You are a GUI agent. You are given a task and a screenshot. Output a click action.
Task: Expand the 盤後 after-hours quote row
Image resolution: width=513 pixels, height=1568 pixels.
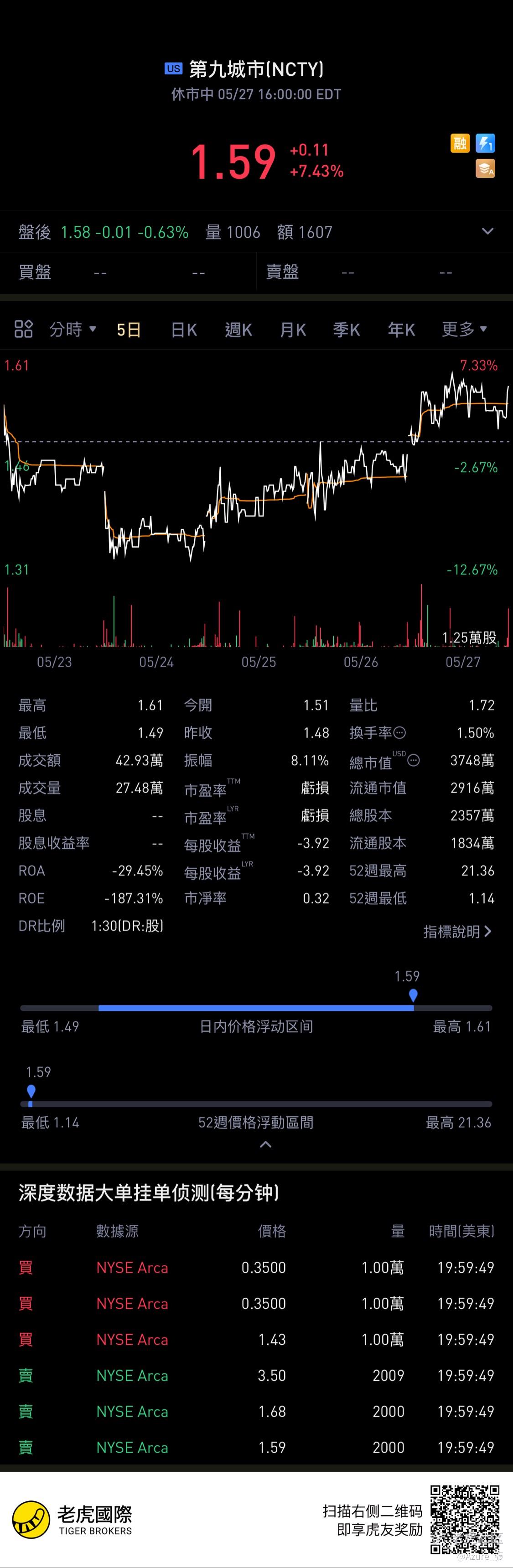[x=487, y=231]
